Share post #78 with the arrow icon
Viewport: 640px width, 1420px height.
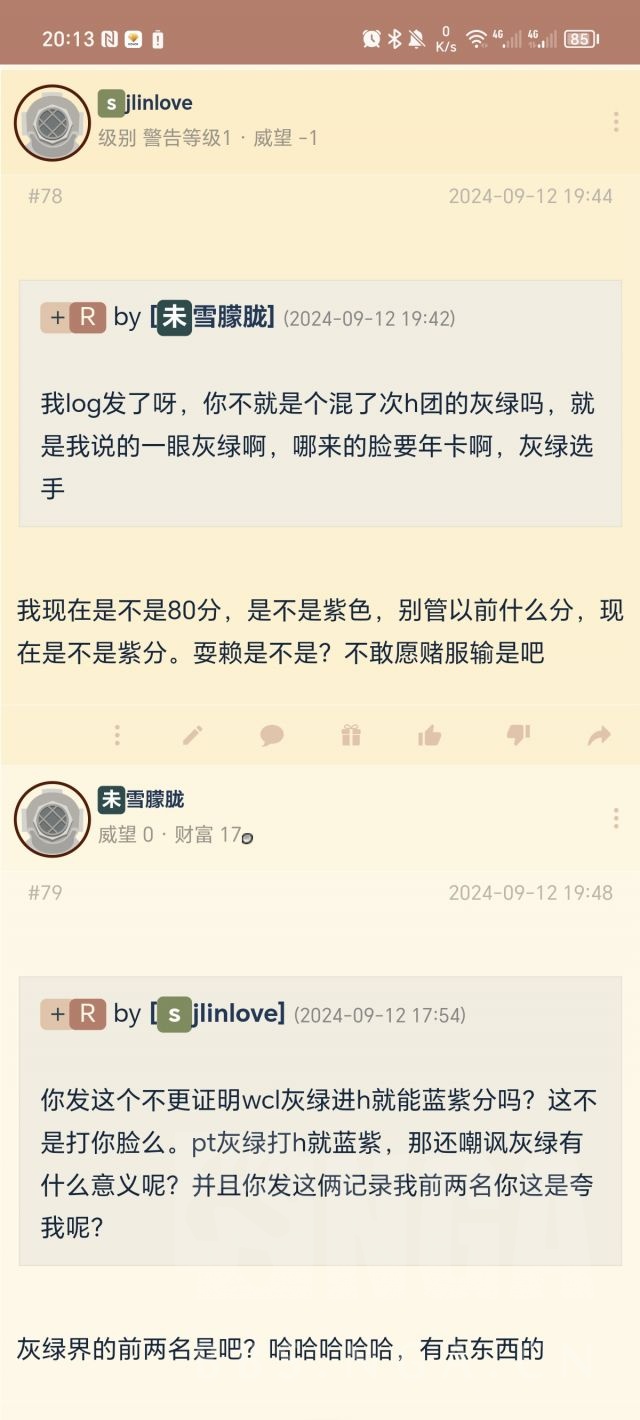point(598,736)
